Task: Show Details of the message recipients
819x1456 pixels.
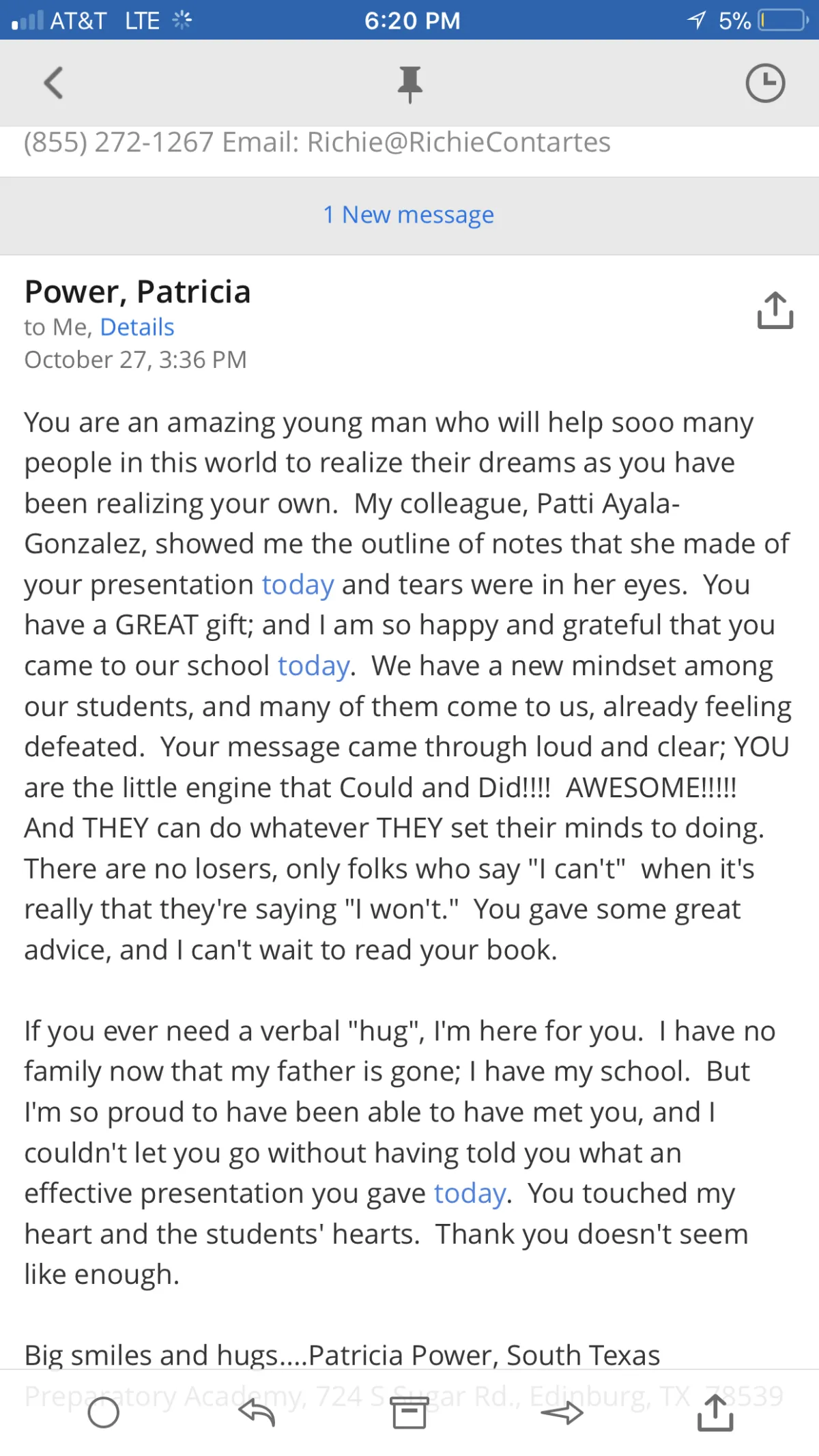Action: click(136, 328)
